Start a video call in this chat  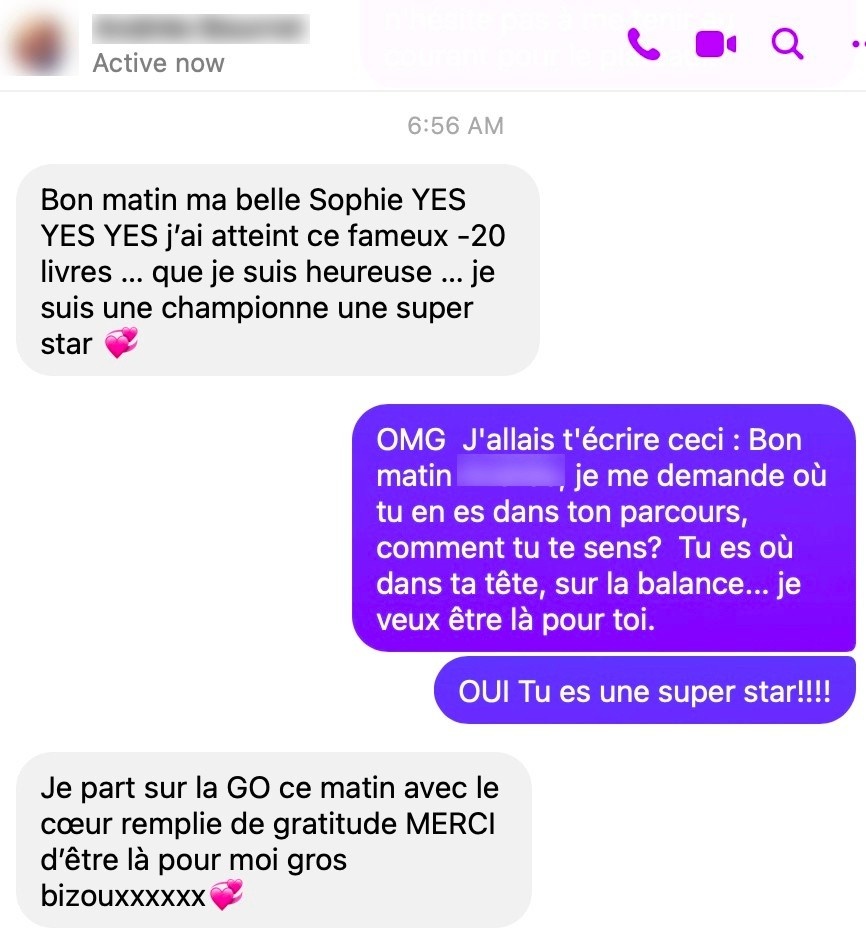click(x=716, y=44)
